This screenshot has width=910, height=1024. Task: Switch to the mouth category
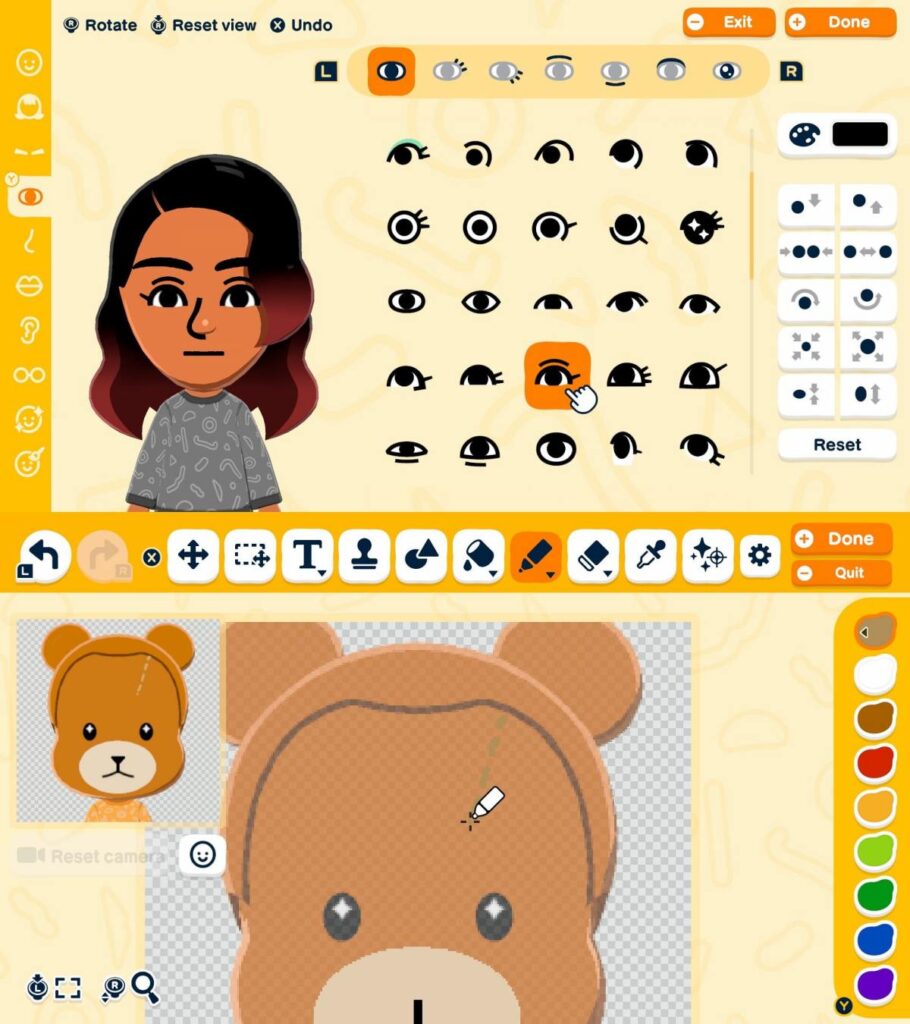point(29,286)
